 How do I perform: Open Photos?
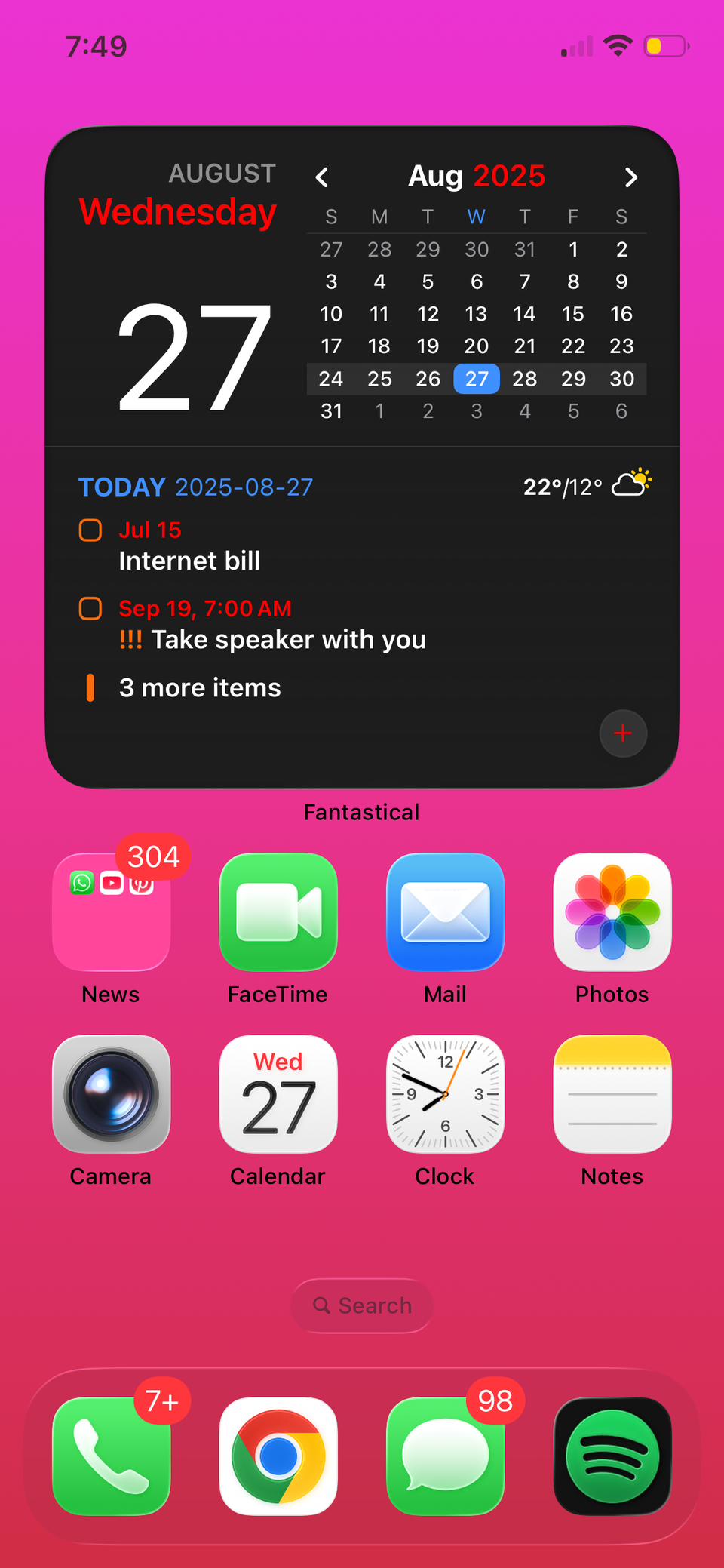(x=612, y=912)
